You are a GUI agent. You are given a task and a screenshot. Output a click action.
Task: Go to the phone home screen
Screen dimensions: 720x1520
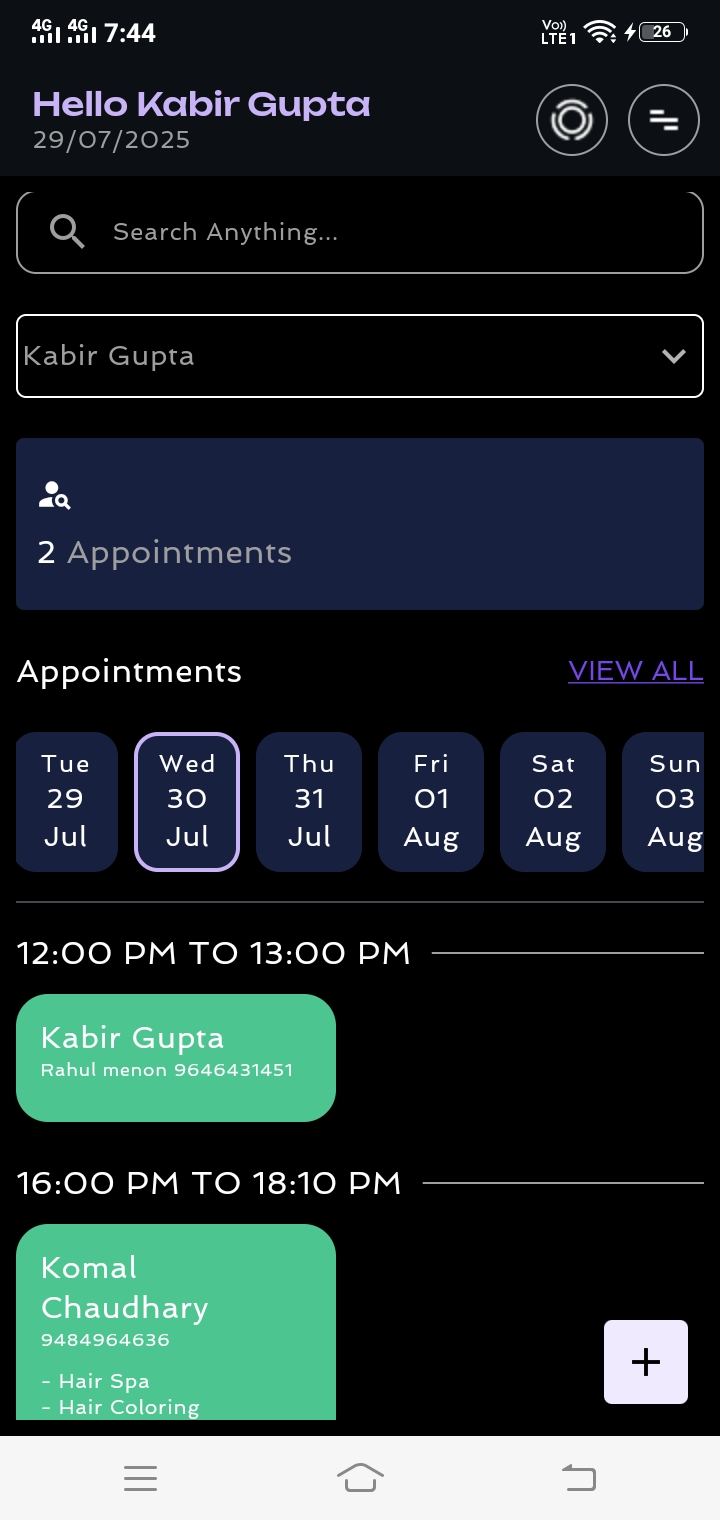pyautogui.click(x=360, y=1477)
